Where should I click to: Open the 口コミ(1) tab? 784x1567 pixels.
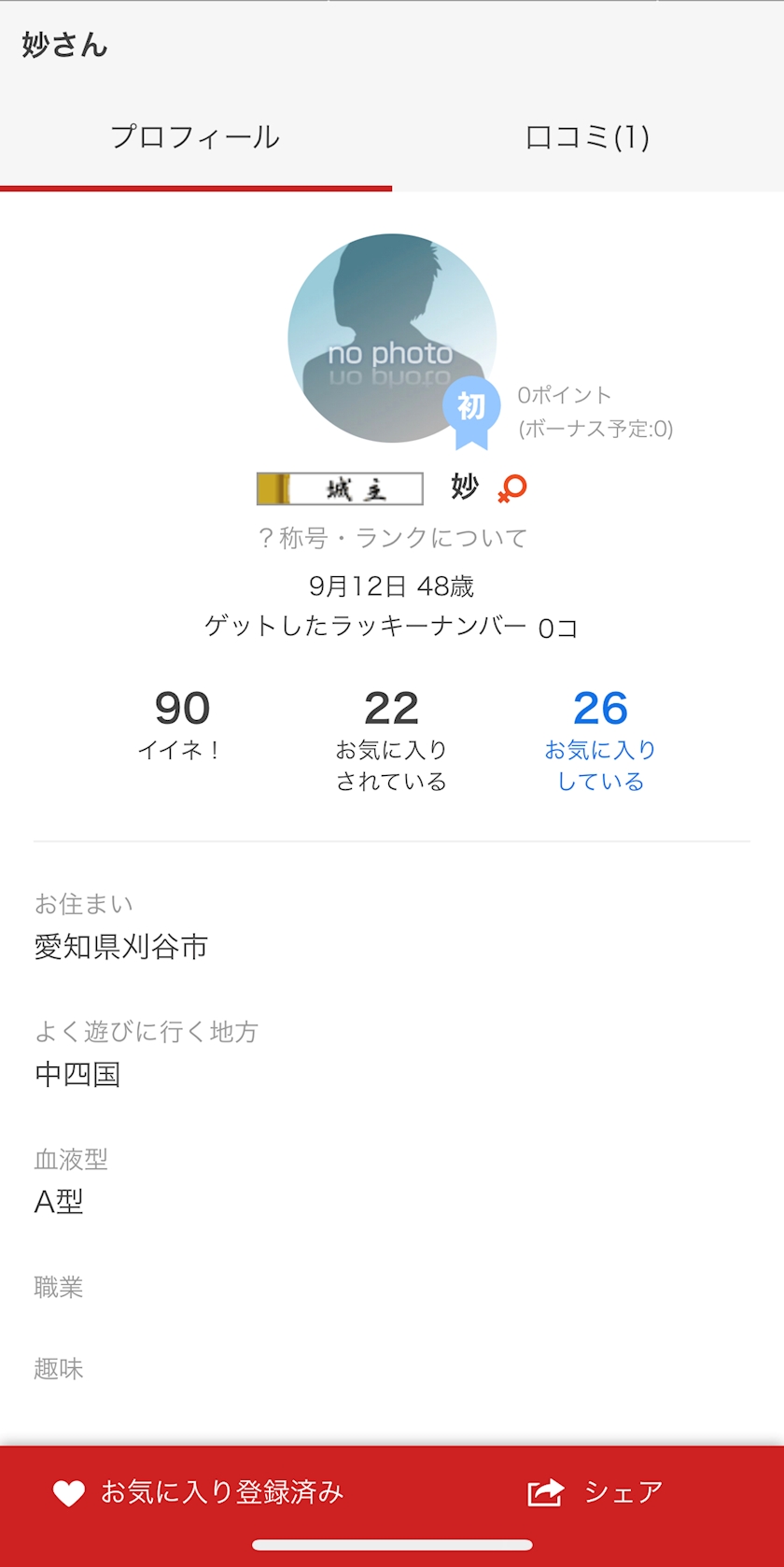pos(587,138)
